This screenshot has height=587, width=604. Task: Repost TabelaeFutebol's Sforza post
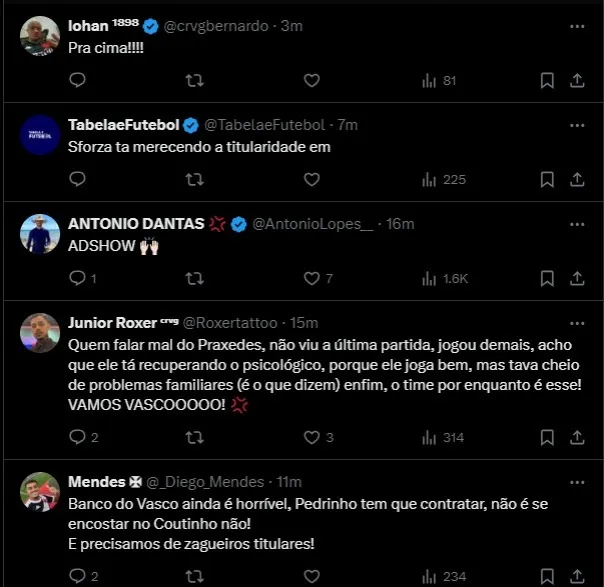(x=196, y=179)
